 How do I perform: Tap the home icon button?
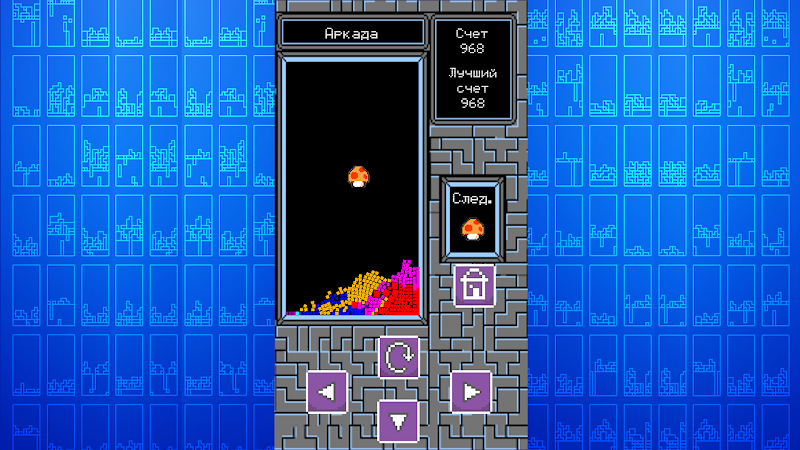coord(475,286)
